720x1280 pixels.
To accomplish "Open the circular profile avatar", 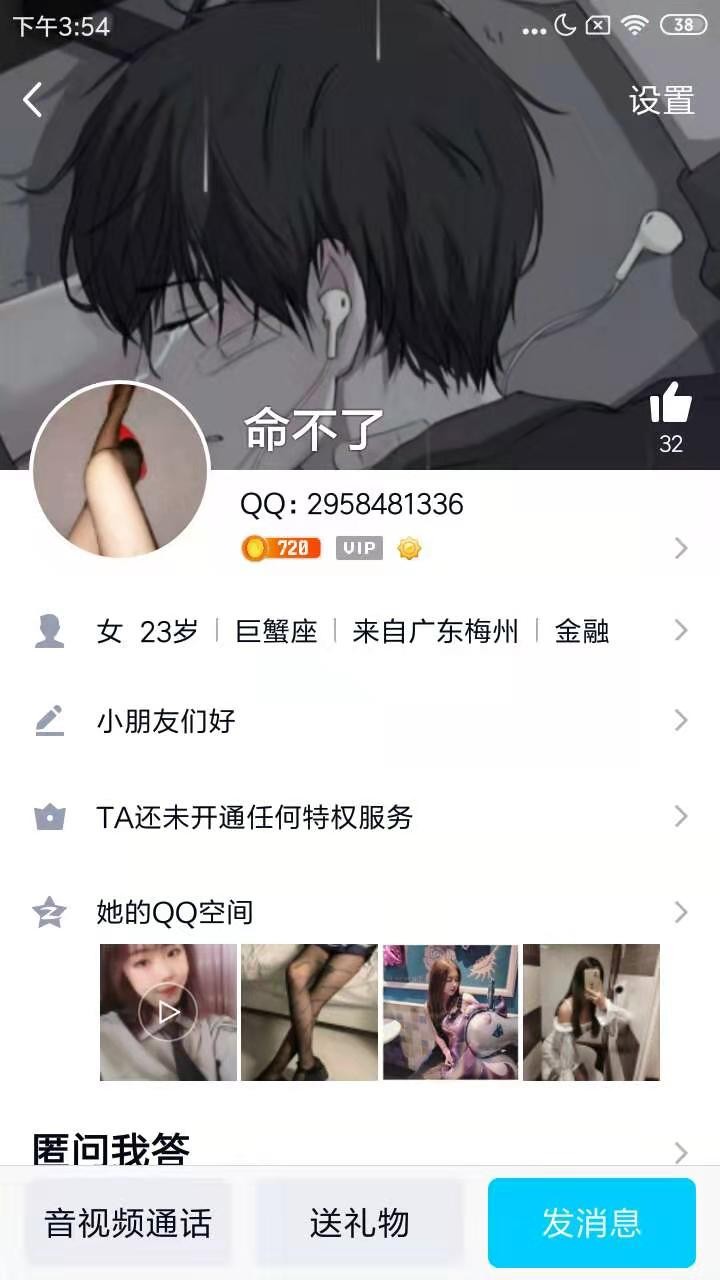I will coord(120,470).
